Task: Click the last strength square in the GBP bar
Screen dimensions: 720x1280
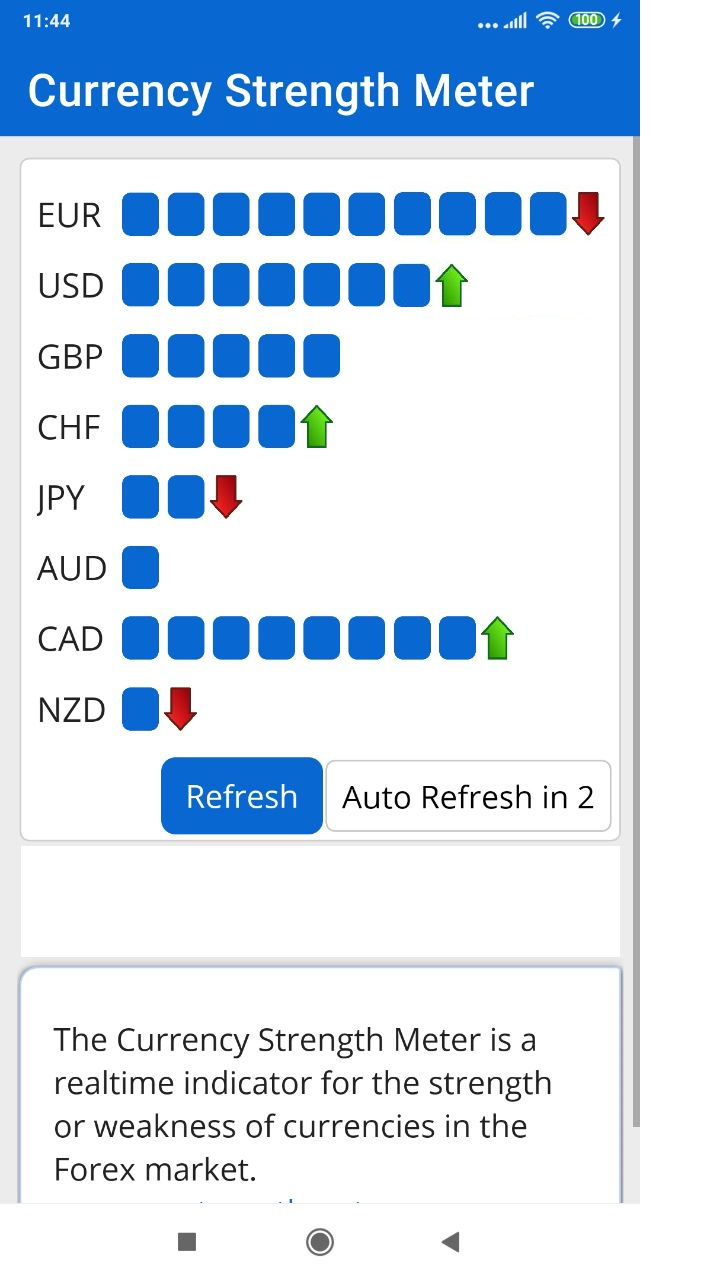Action: (x=320, y=355)
